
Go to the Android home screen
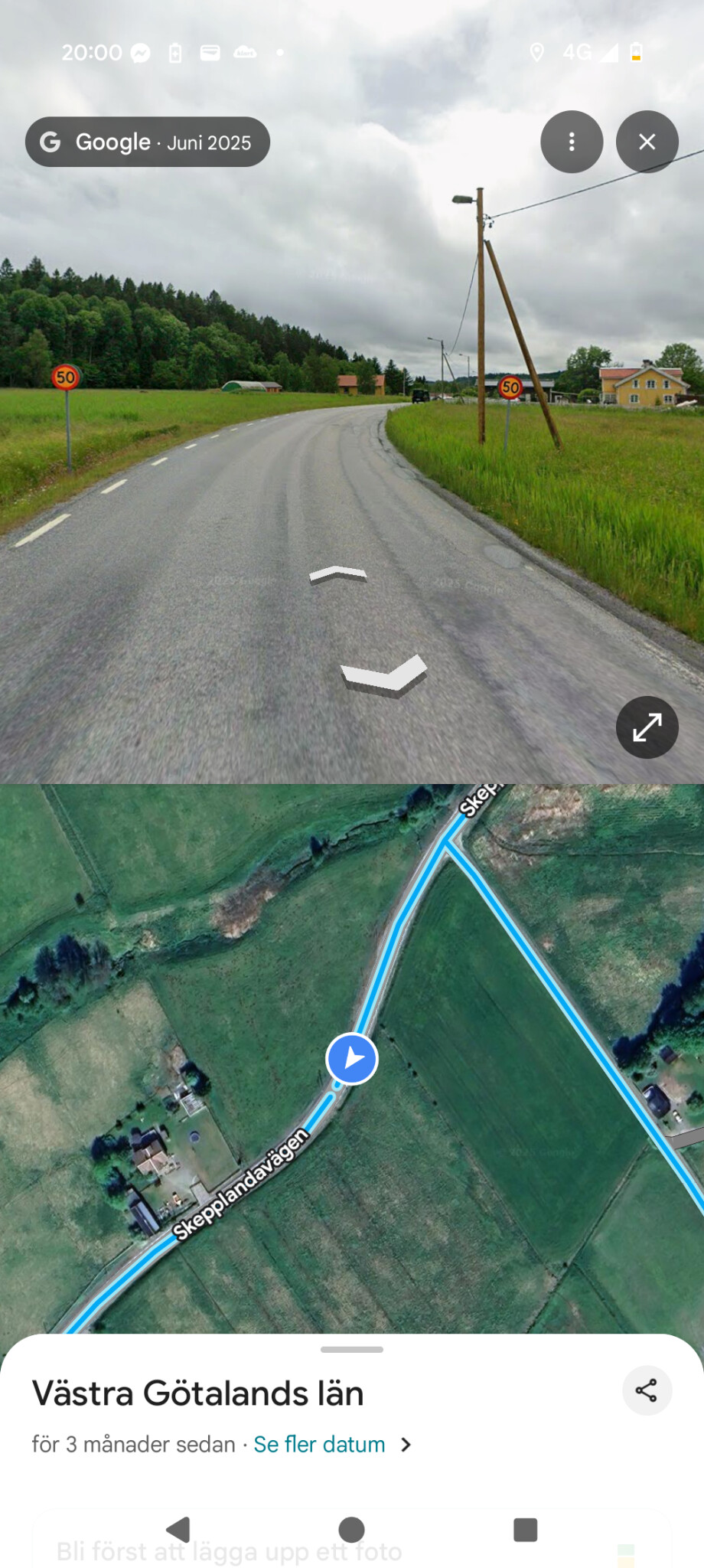tap(351, 1530)
